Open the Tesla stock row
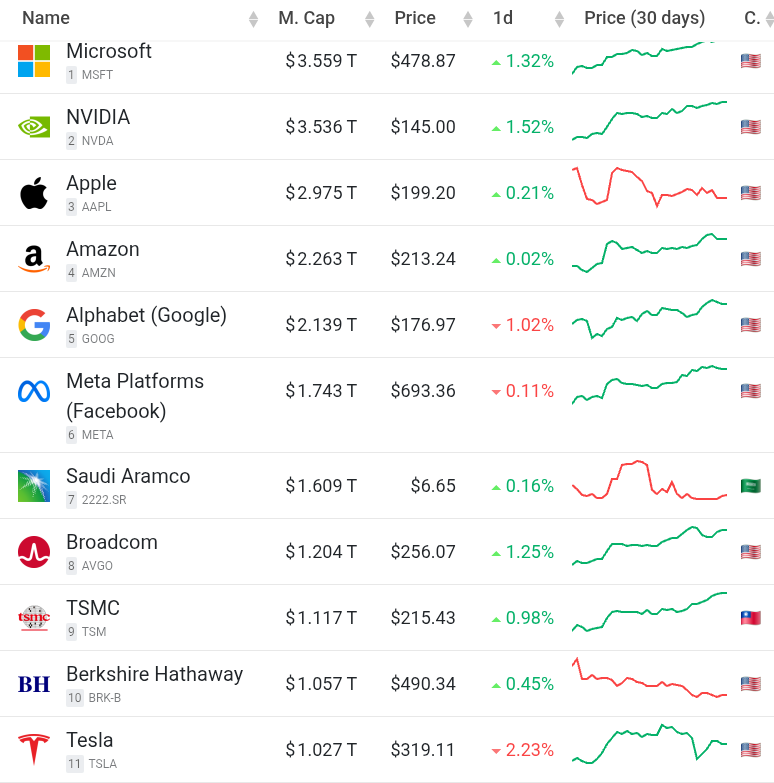Screen dimensions: 774x783 tap(89, 740)
